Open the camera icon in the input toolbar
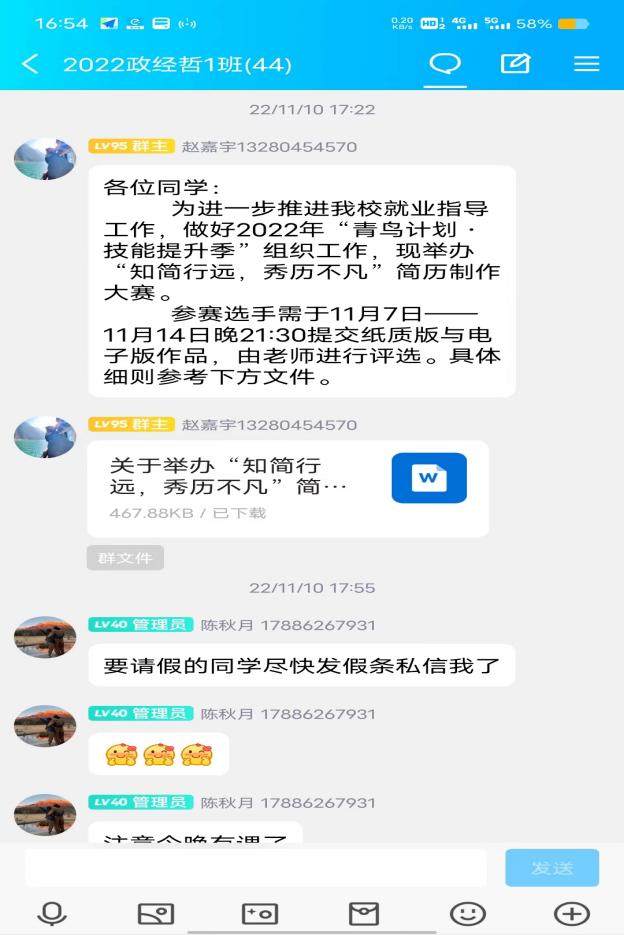624x935 pixels. coord(259,913)
